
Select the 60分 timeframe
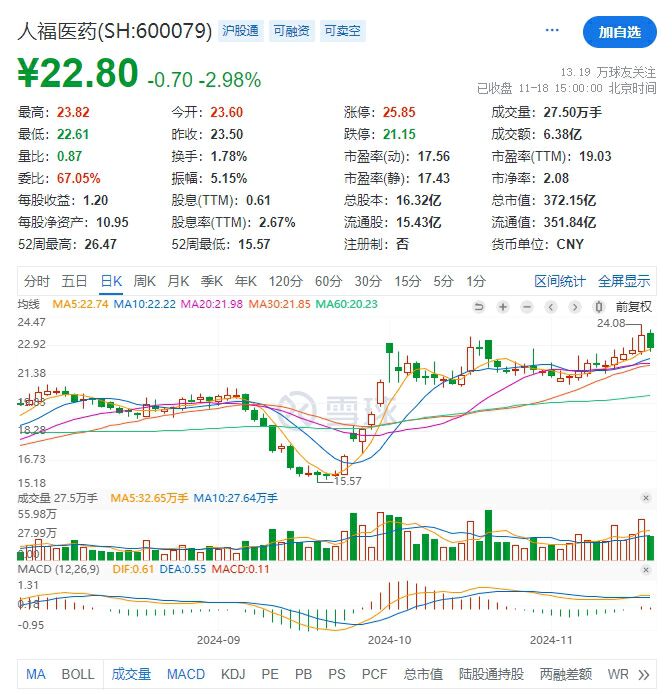click(328, 281)
